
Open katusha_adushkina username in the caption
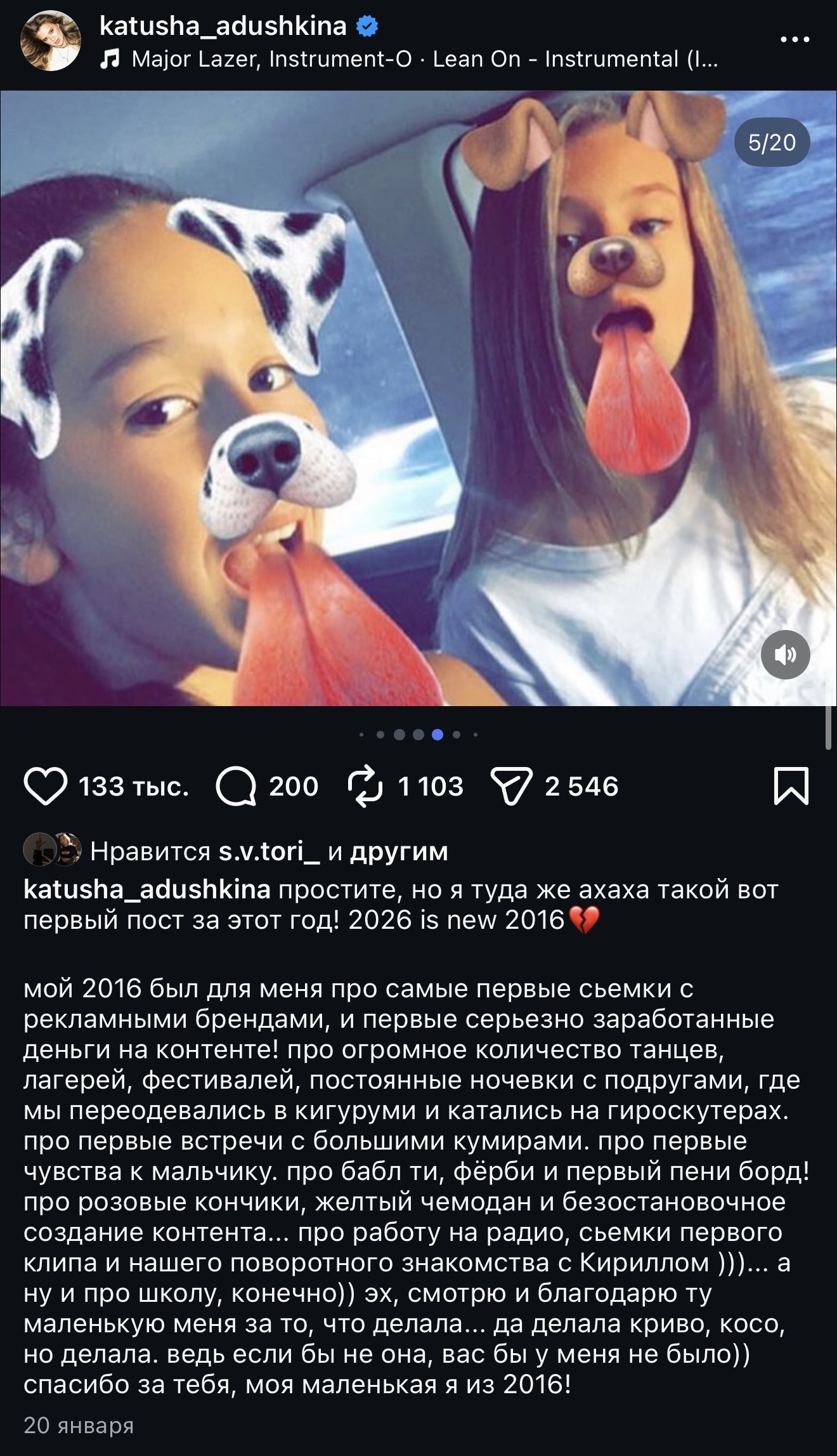point(146,889)
